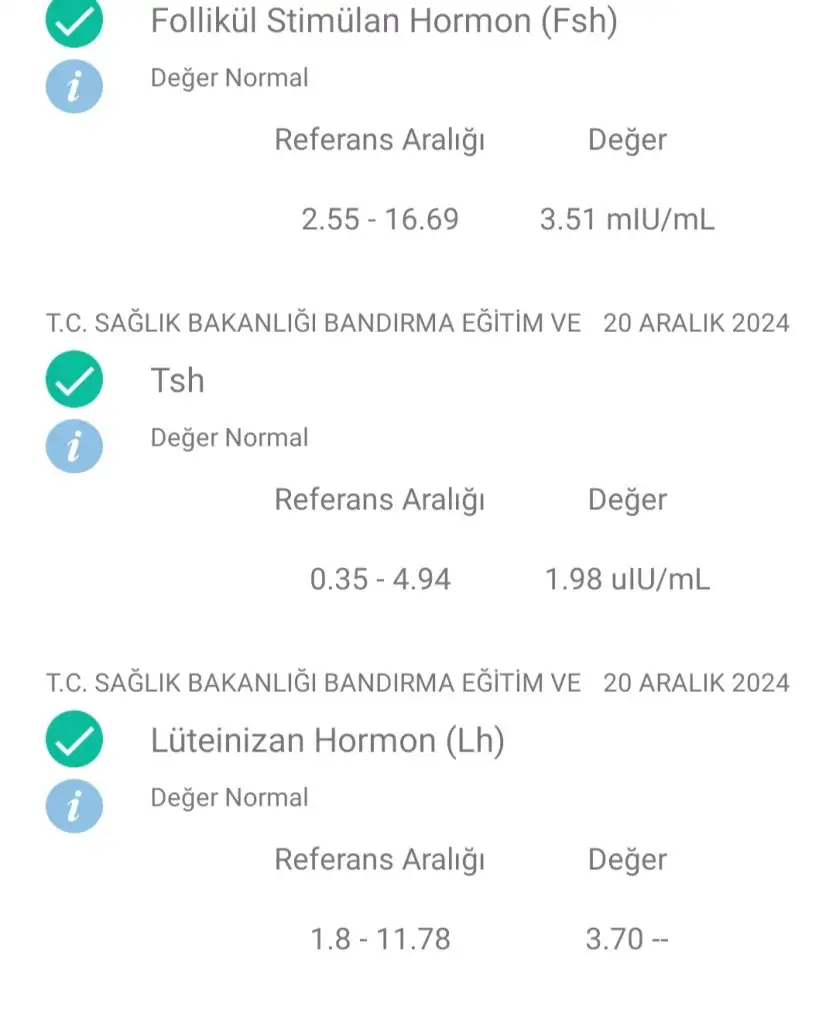
Task: Open info for Lüteinizan Hormon (Lh) result
Action: click(74, 804)
